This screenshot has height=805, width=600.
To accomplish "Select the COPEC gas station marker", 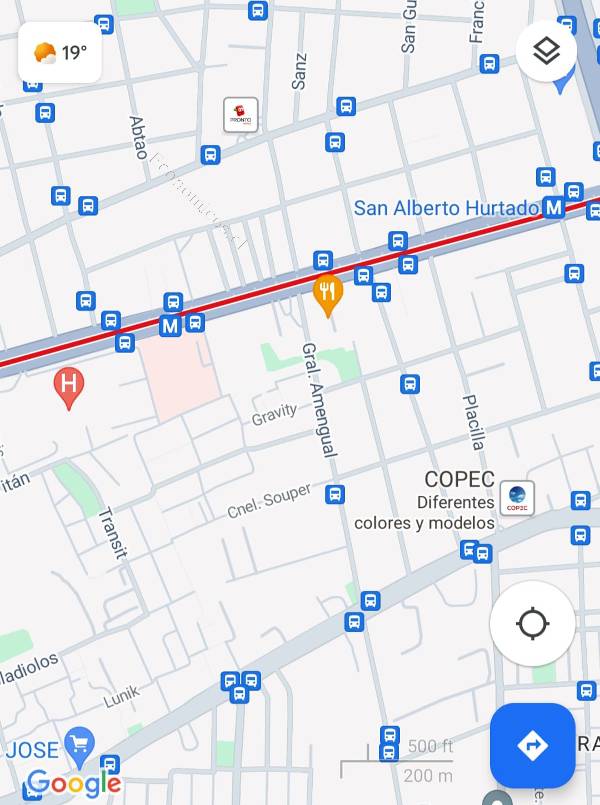I will (517, 498).
